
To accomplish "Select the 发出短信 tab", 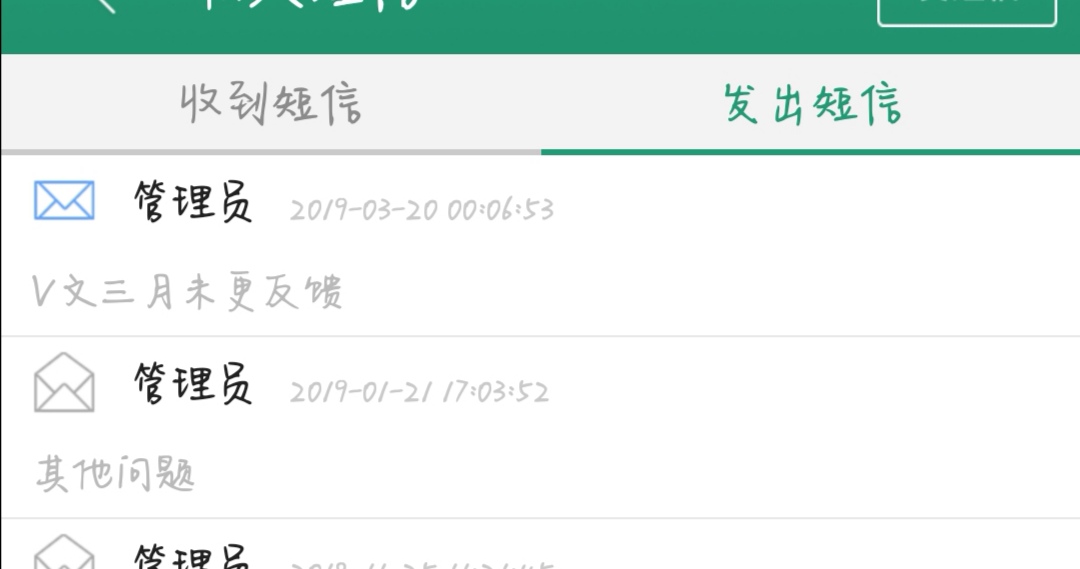I will click(811, 104).
